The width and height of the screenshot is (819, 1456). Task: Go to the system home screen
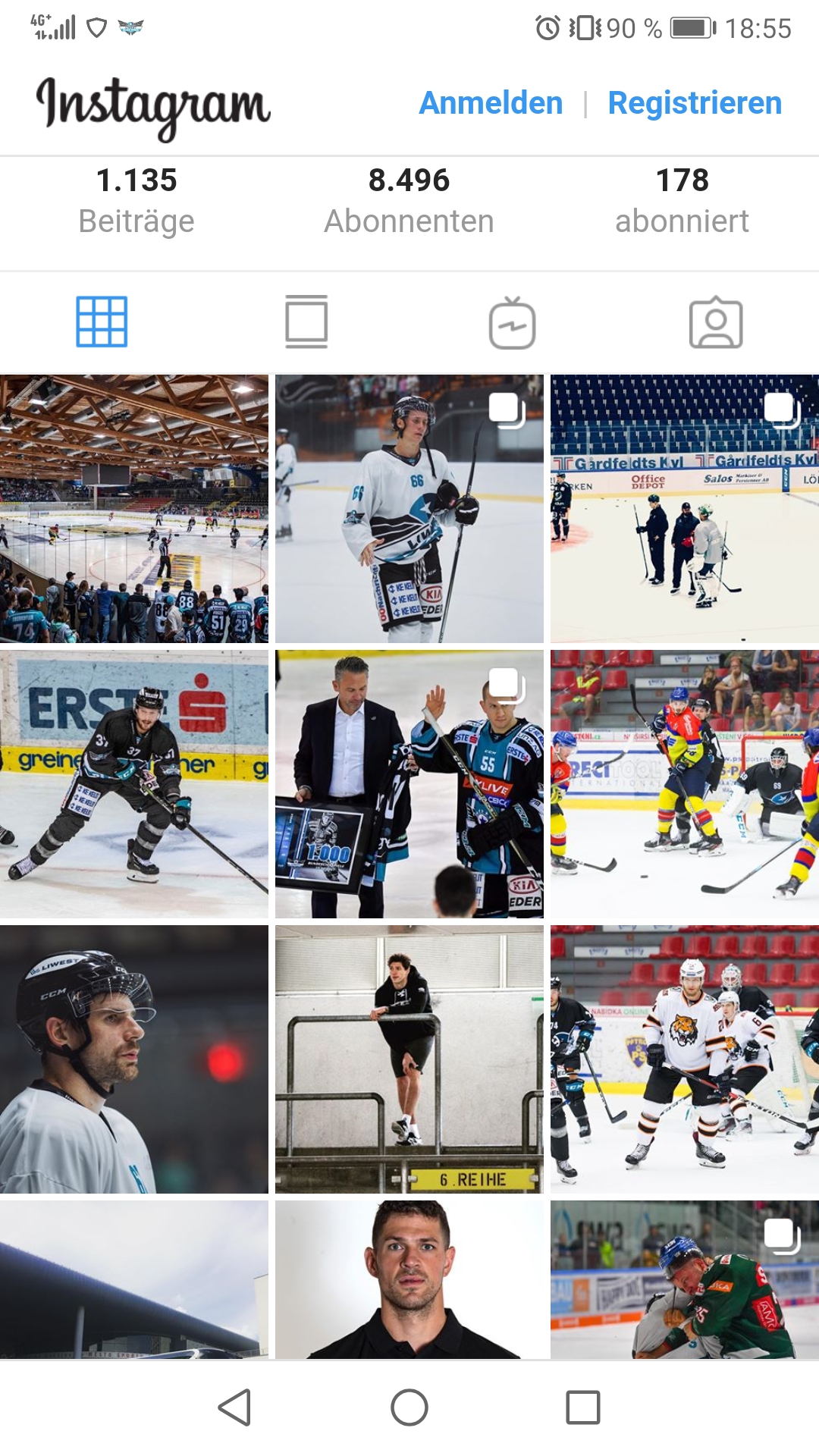(409, 1407)
